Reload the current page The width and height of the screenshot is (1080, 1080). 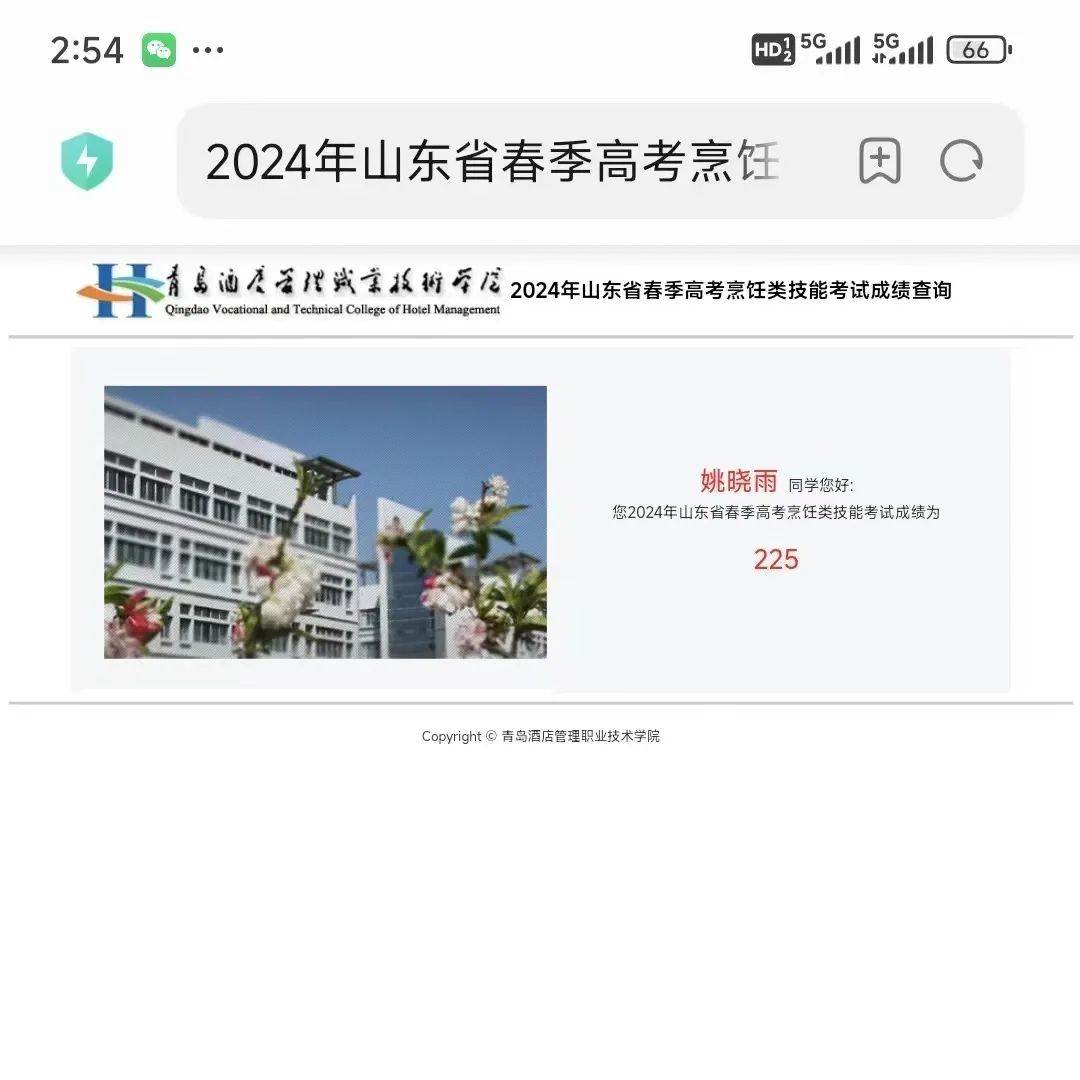(961, 161)
